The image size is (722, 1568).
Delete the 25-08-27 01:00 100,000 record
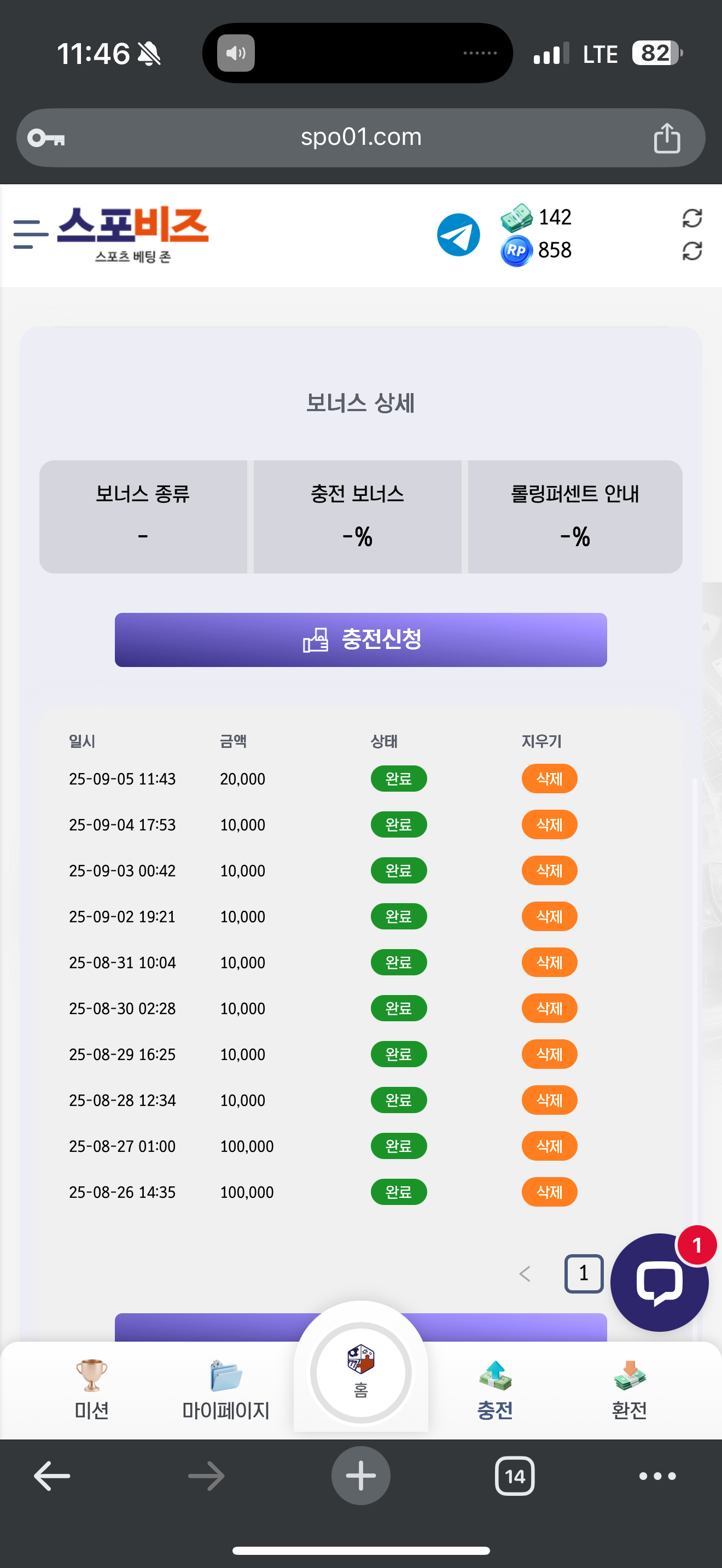(549, 1145)
